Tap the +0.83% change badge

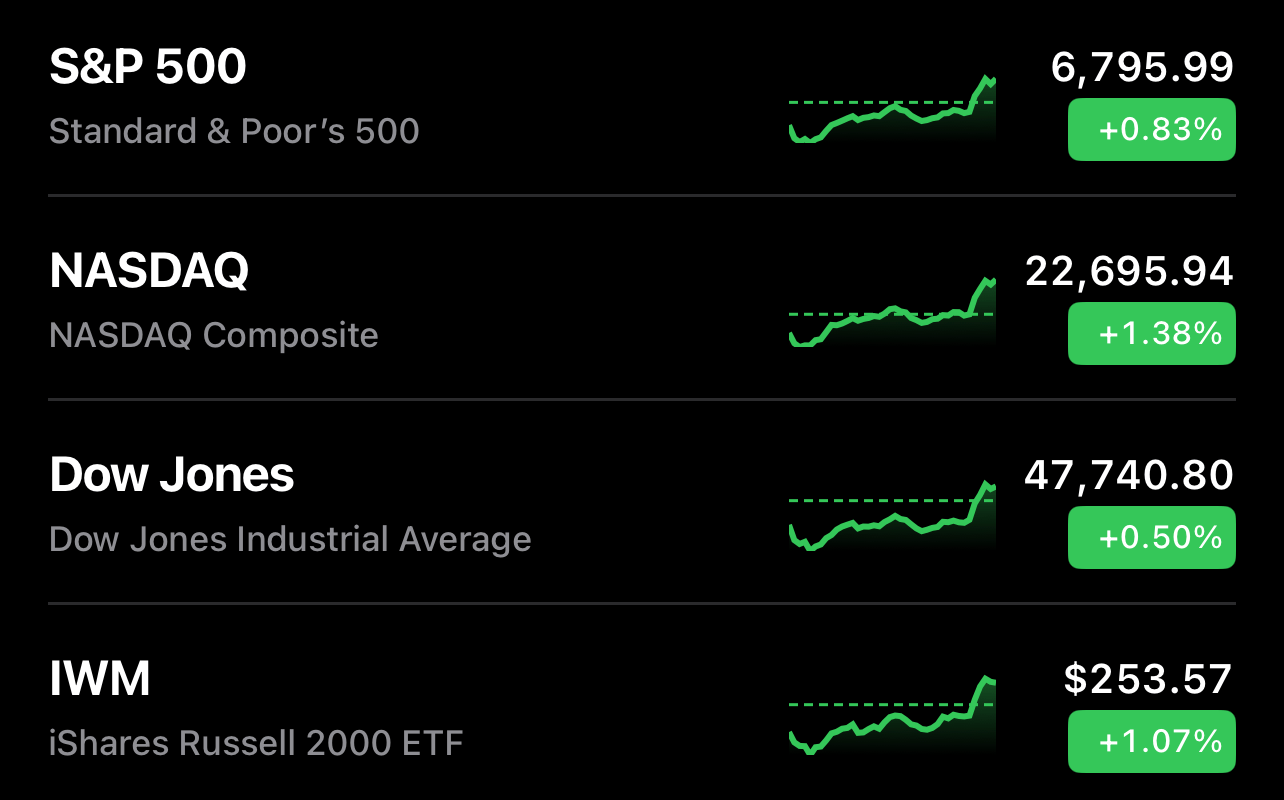click(x=1151, y=130)
